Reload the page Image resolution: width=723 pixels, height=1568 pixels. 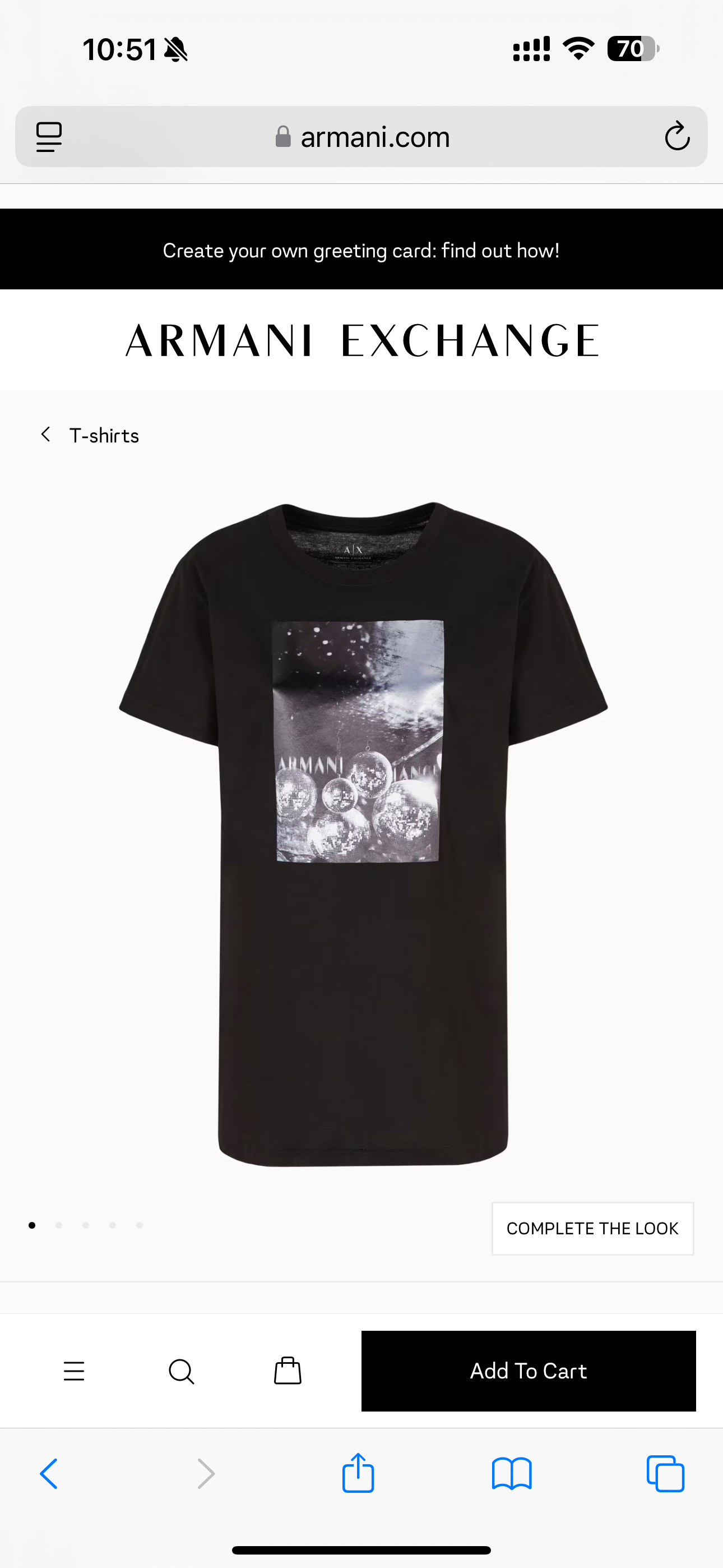click(676, 136)
